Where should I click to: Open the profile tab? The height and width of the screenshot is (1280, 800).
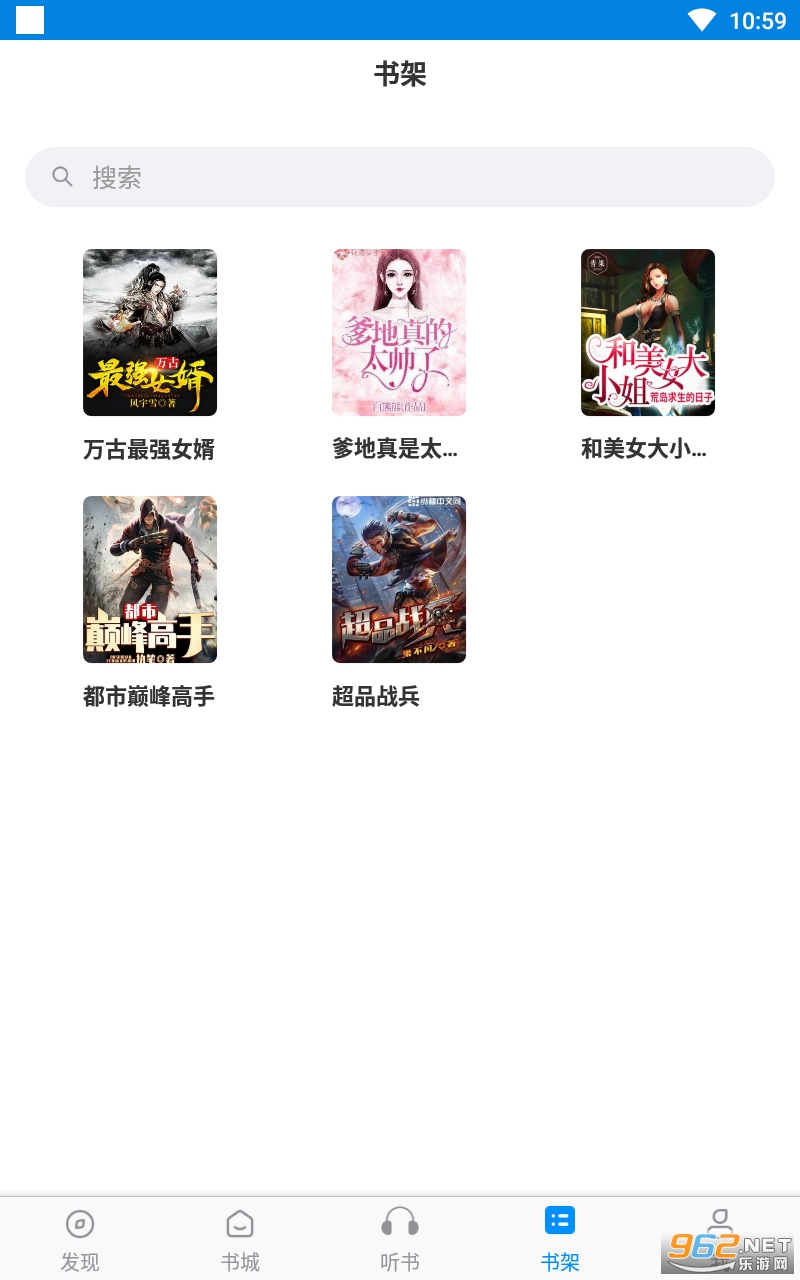click(x=718, y=1225)
